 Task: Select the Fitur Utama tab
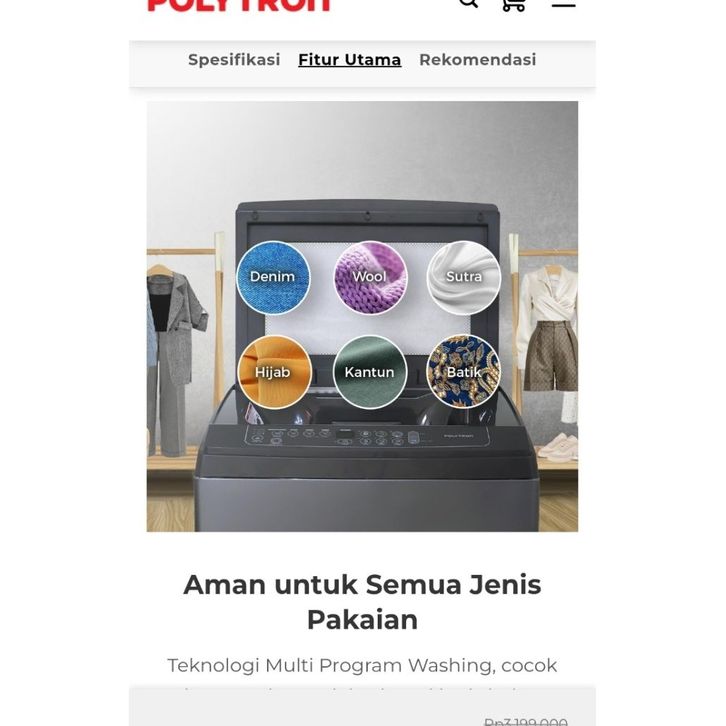pyautogui.click(x=349, y=60)
